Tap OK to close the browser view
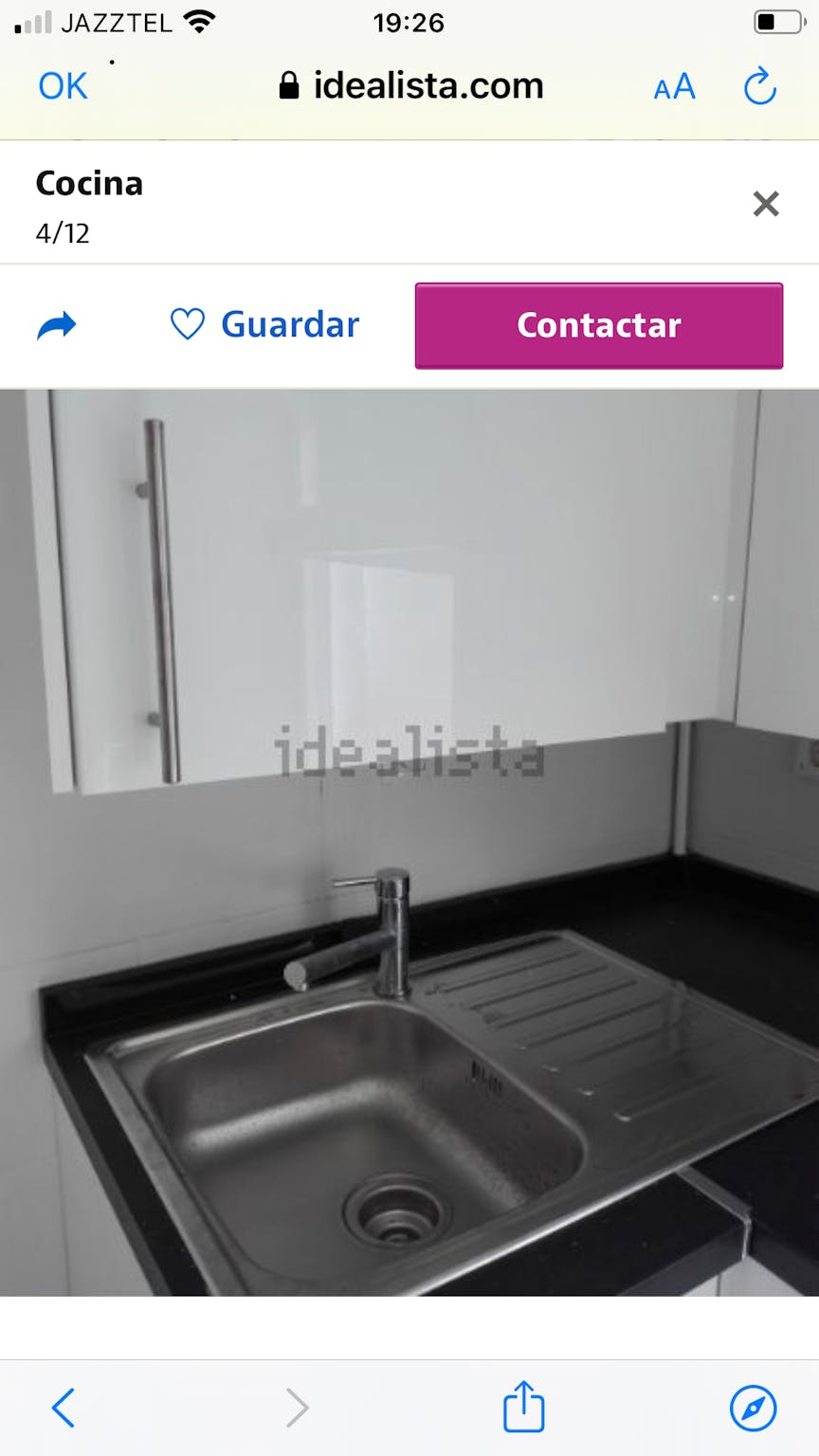Image resolution: width=819 pixels, height=1456 pixels. (63, 86)
